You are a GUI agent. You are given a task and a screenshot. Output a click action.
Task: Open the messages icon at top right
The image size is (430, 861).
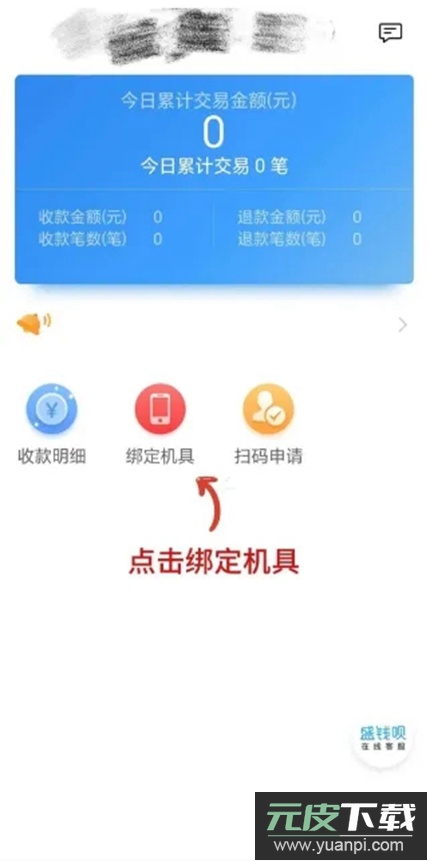coord(390,33)
